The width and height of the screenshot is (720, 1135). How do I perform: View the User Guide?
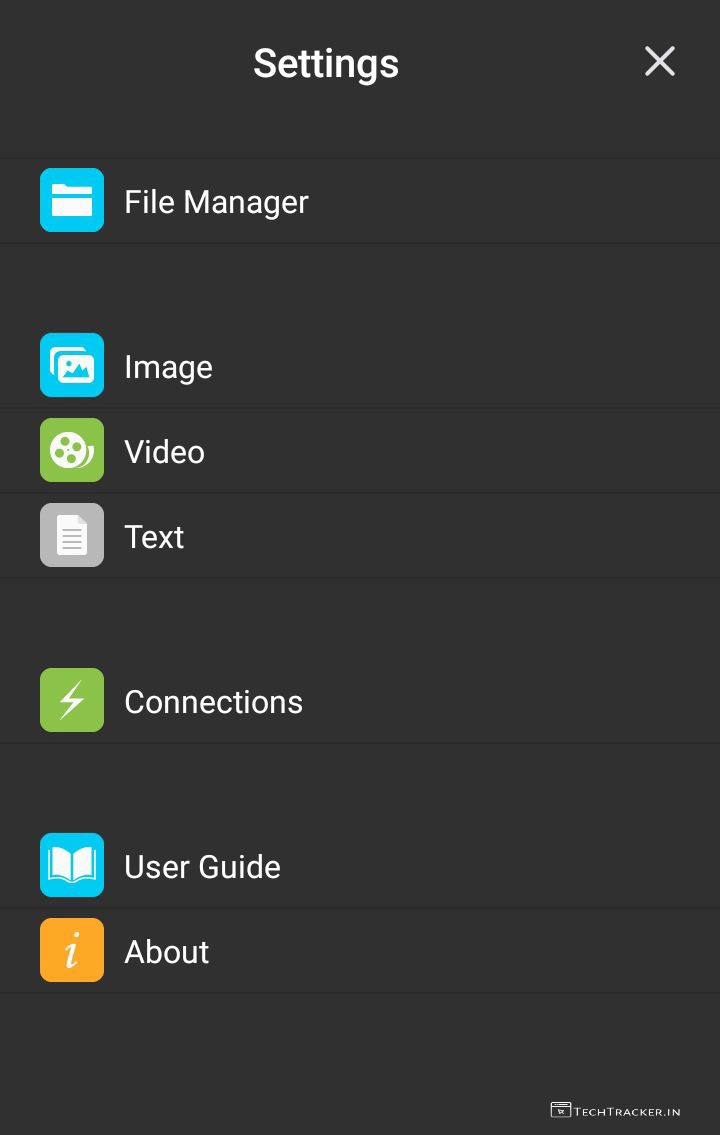tap(202, 866)
